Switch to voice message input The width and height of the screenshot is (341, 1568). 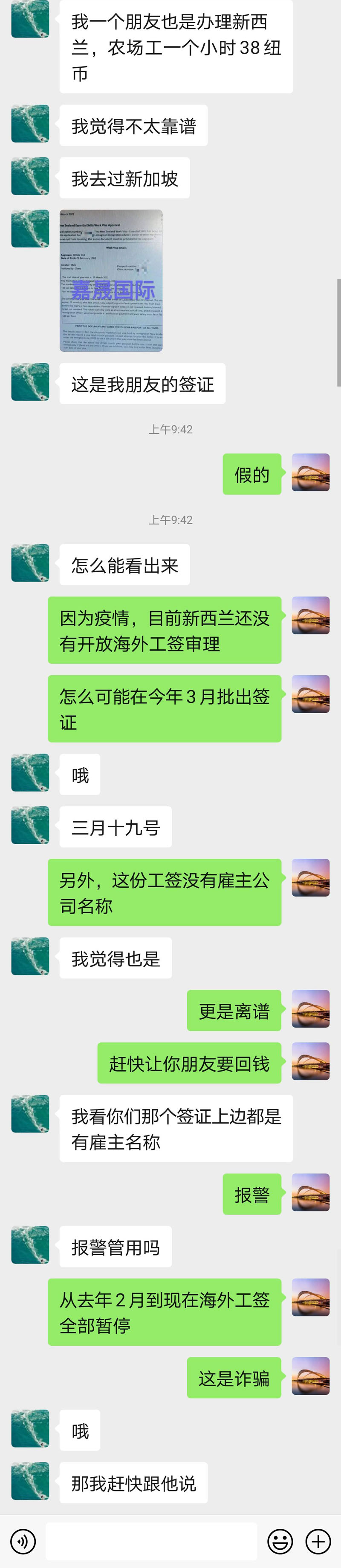[x=23, y=1541]
